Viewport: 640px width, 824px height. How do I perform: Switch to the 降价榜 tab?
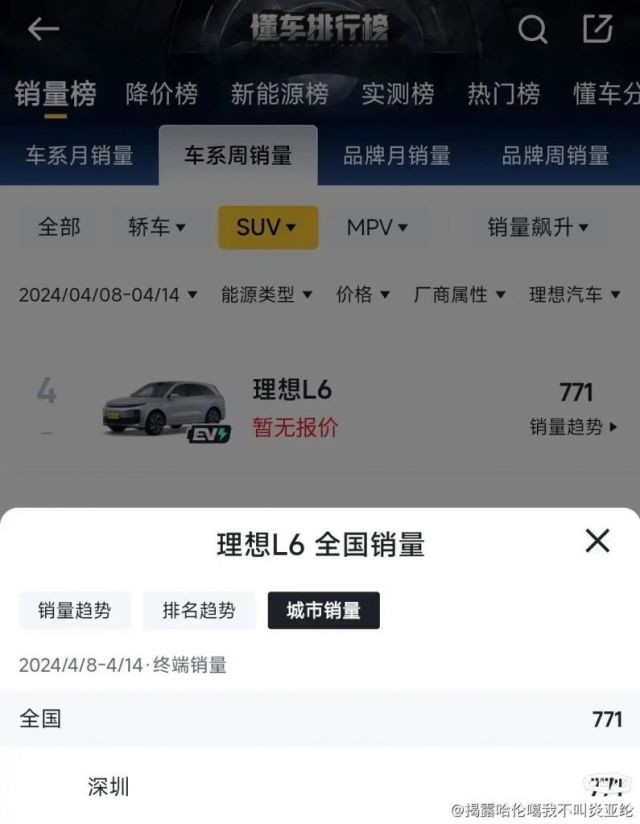coord(162,94)
